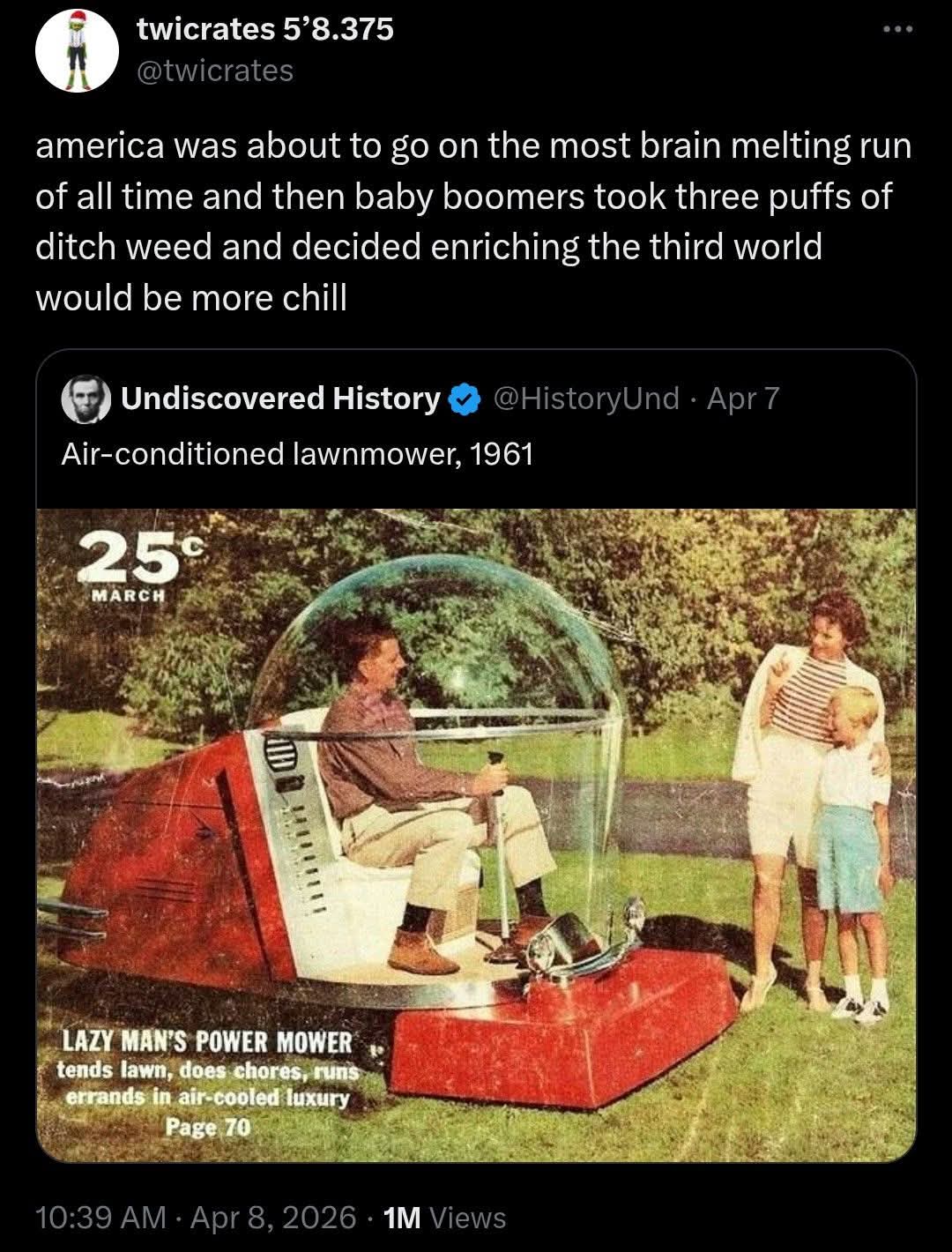View the @twicrates profile handle
This screenshot has height=1252, width=952.
(215, 71)
